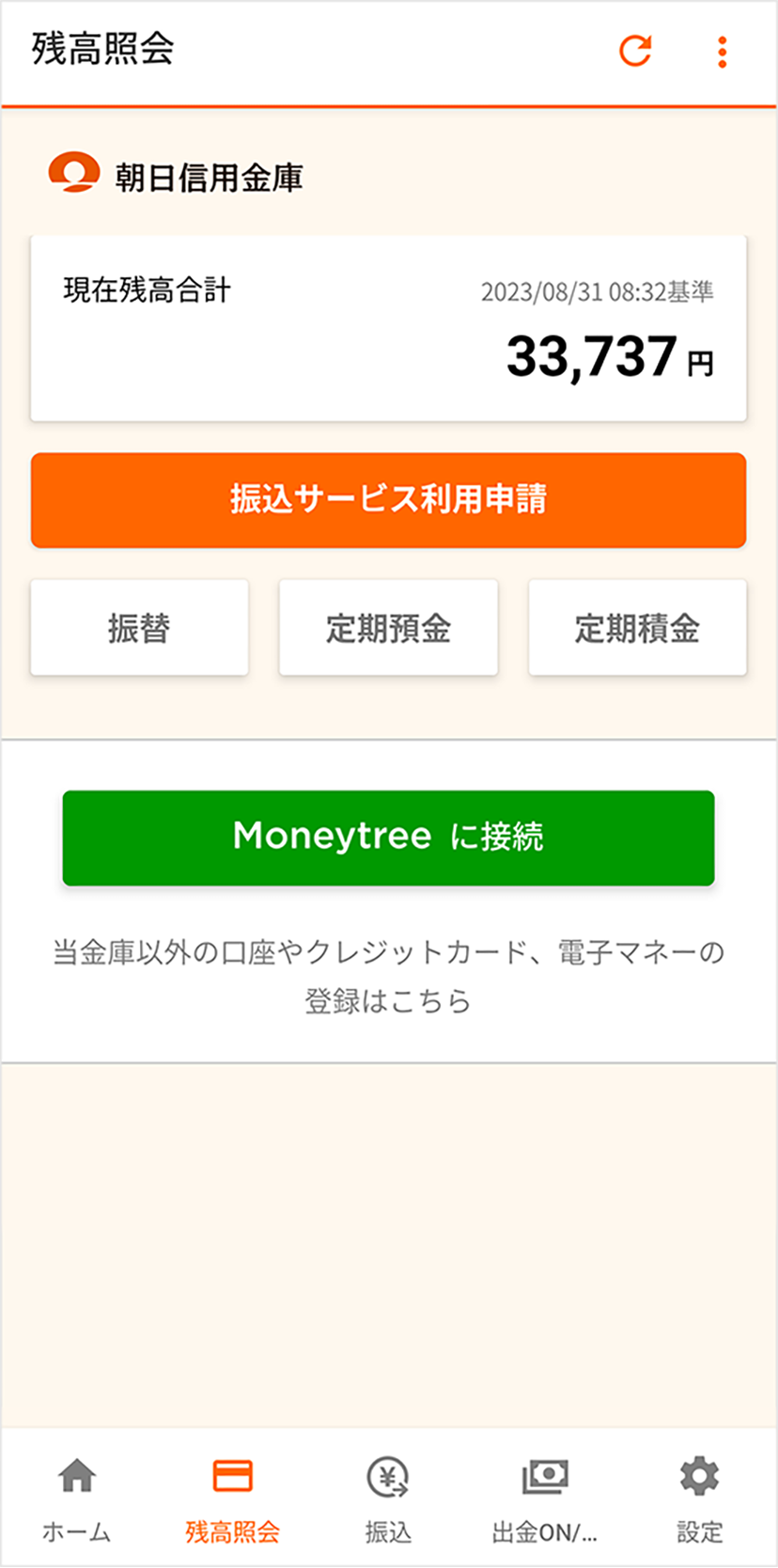
Task: Tap the 振込サービス利用申請 button
Action: coord(388,500)
